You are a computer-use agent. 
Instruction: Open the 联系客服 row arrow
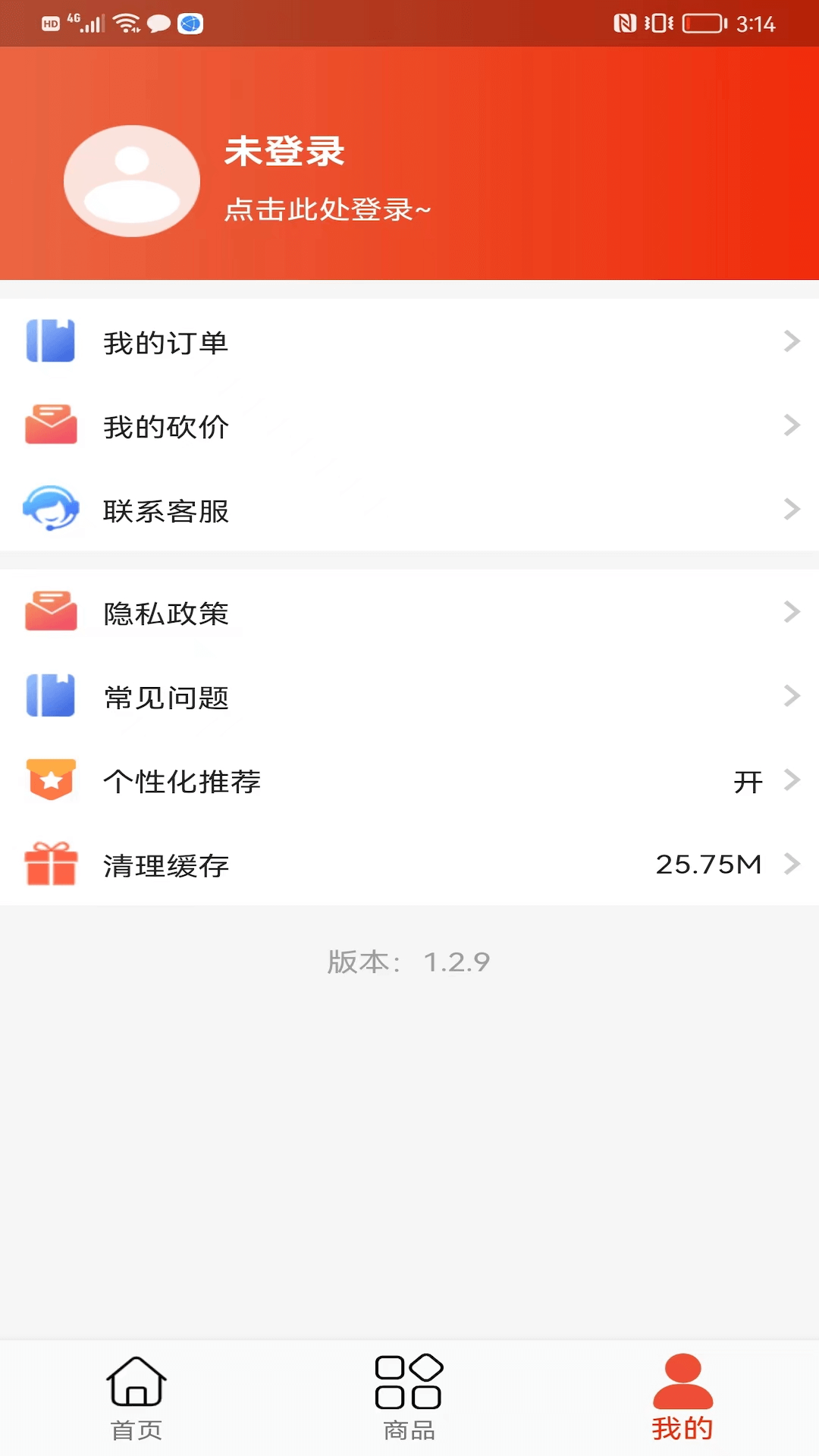click(x=791, y=510)
